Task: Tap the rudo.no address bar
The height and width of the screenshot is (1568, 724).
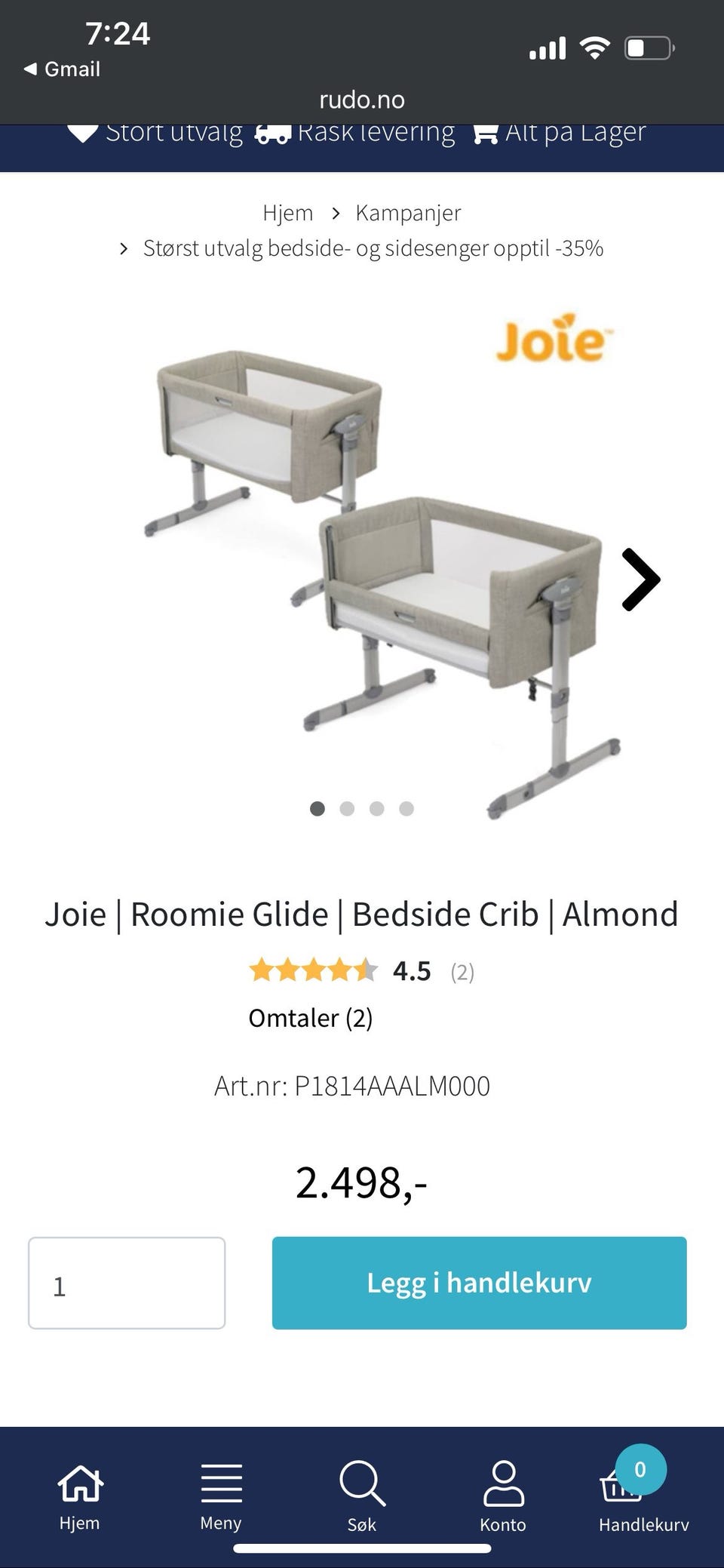Action: click(x=362, y=100)
